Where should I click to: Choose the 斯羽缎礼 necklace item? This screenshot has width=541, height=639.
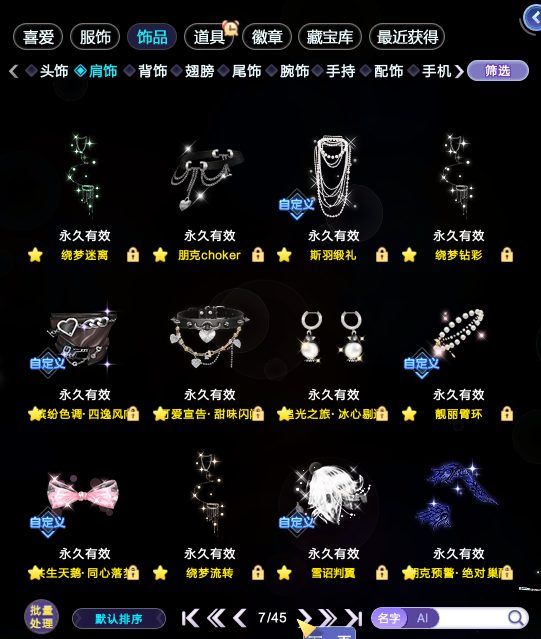coord(333,176)
